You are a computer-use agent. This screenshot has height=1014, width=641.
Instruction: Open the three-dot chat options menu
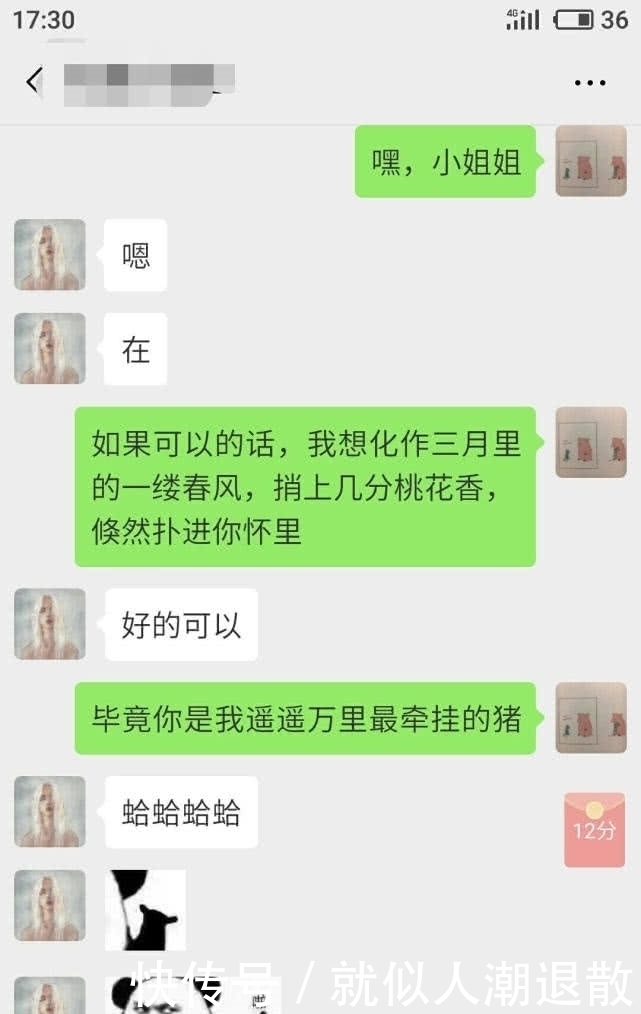click(590, 83)
